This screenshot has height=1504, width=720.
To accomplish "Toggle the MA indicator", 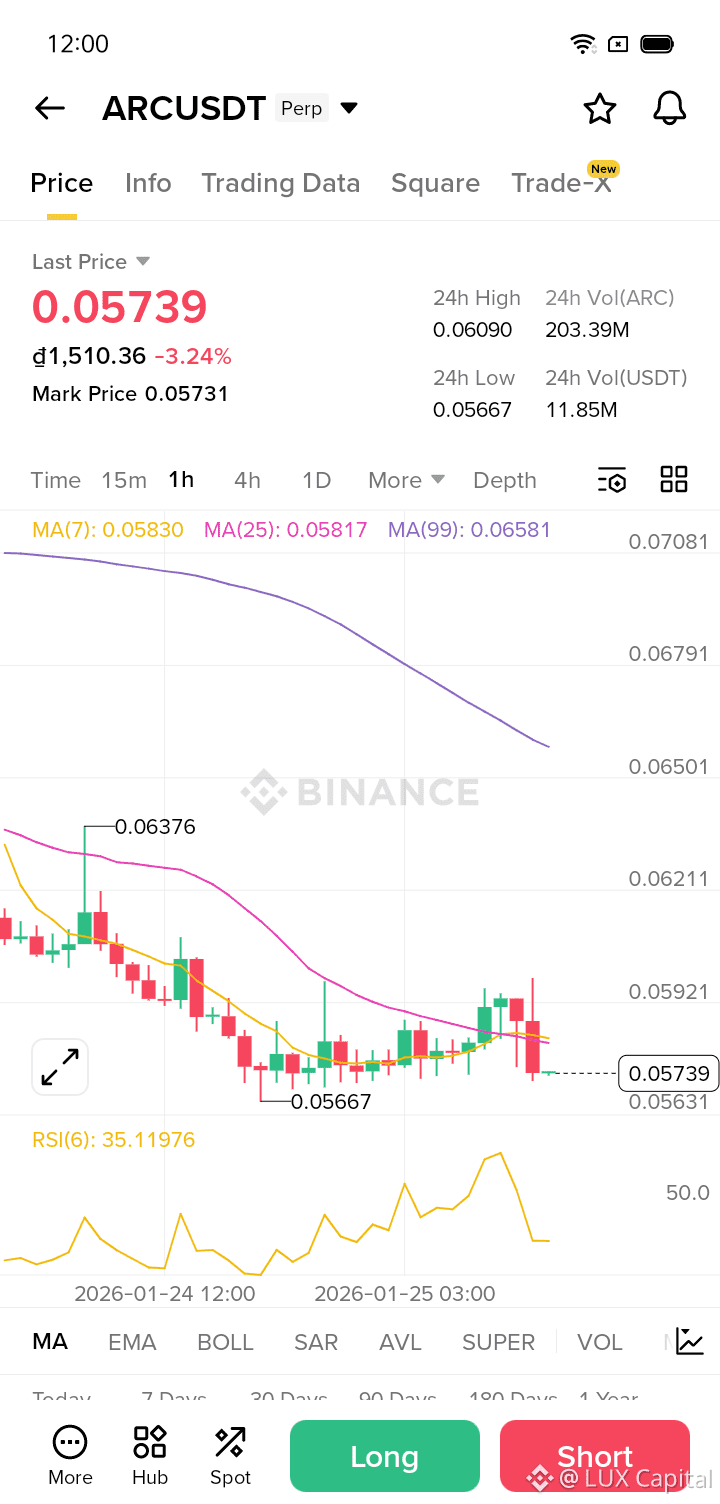I will 50,1341.
